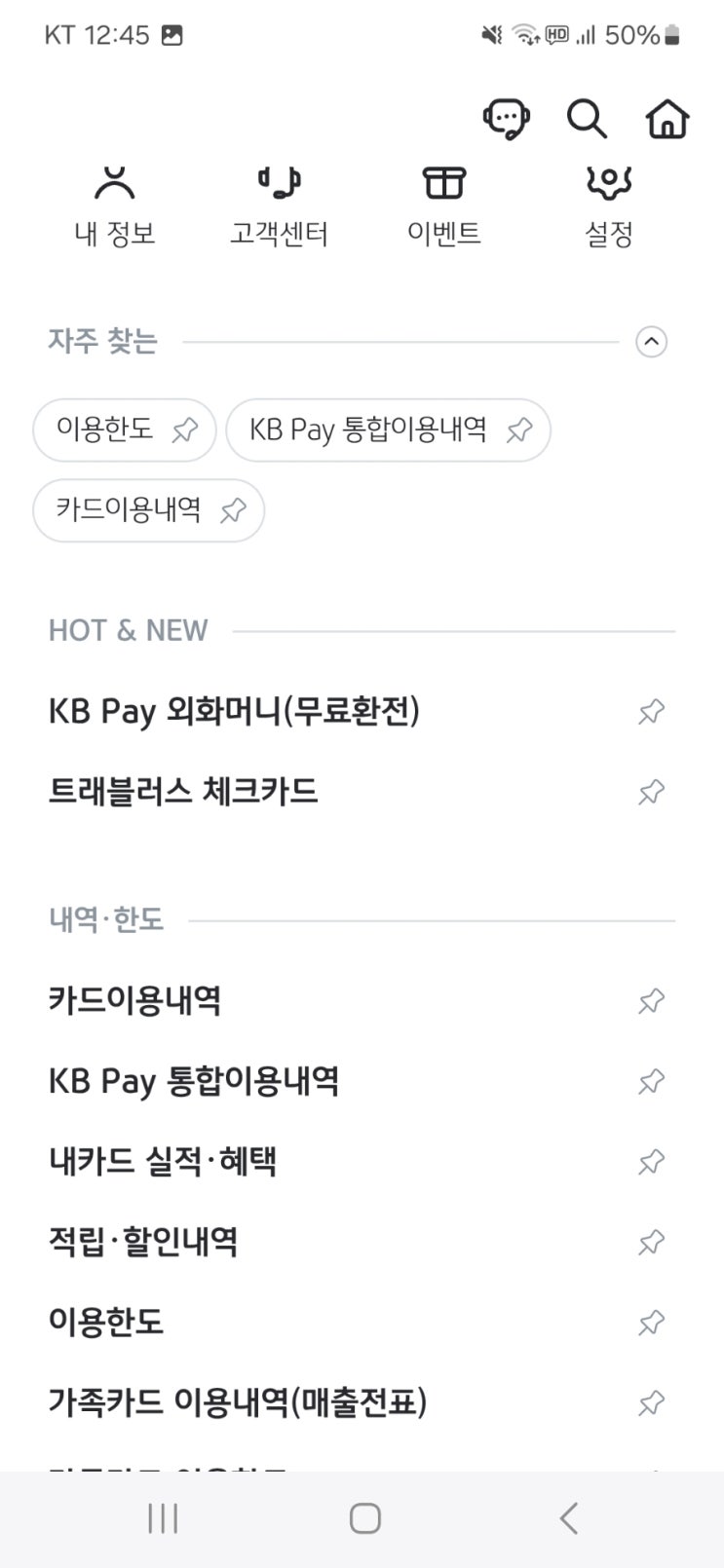Screen dimensions: 724x1568
Task: Open 내 정보
Action: pos(115,206)
